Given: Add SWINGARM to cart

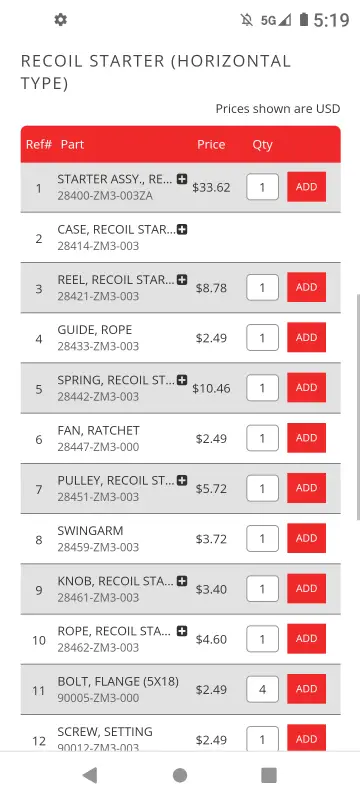Looking at the screenshot, I should click(306, 538).
